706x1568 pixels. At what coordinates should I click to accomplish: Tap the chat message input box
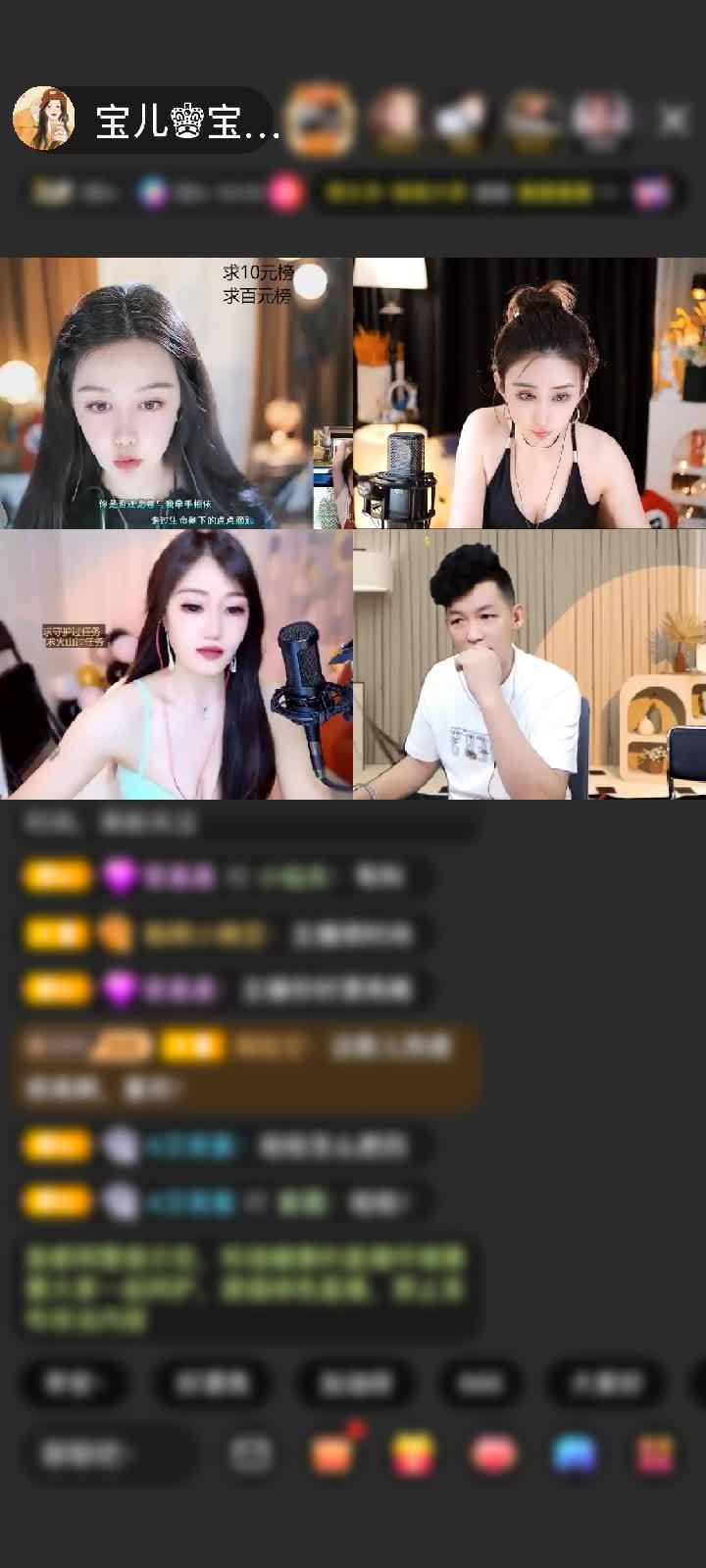coord(106,1454)
